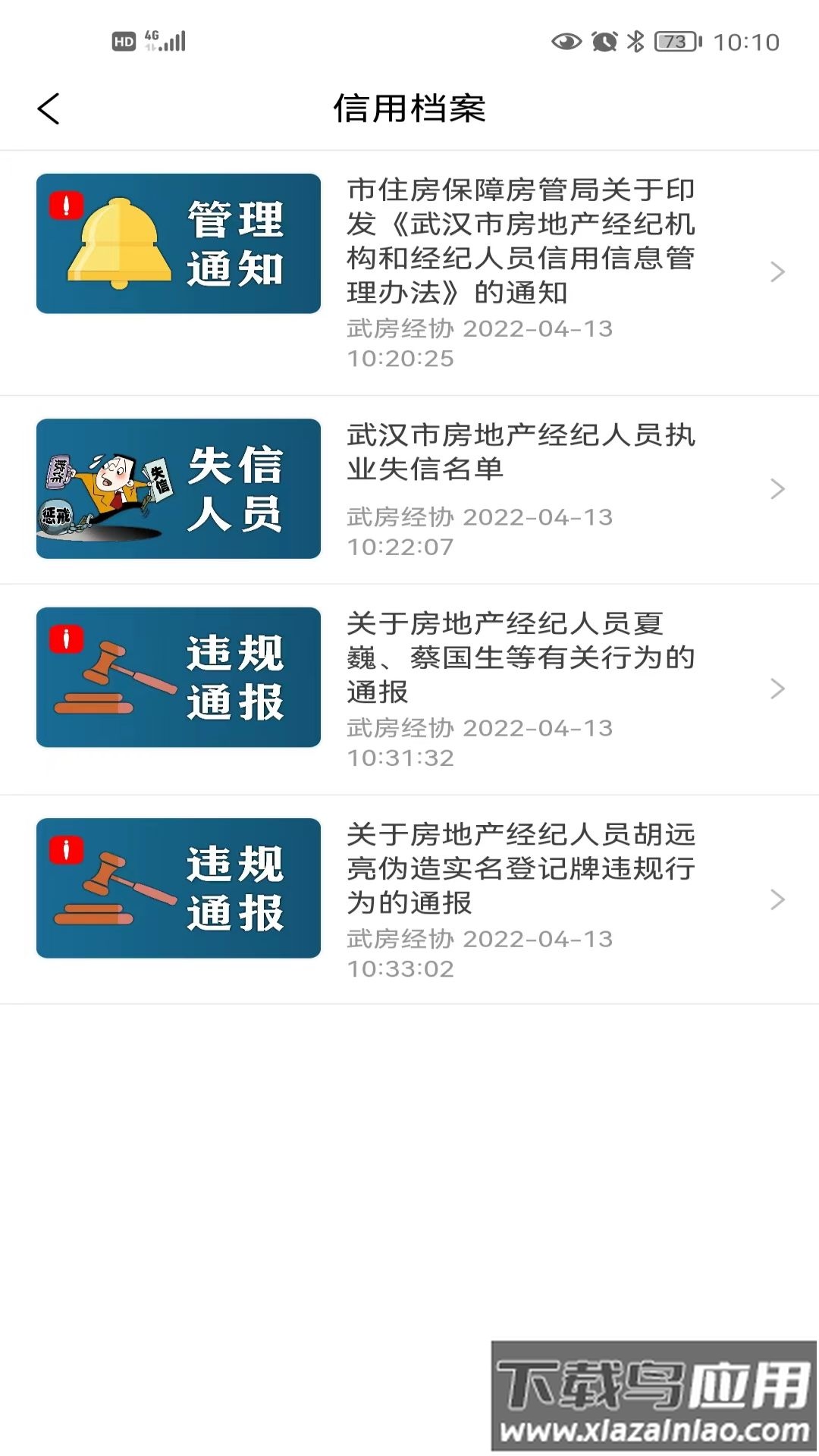Tap the chevron beside the 胡远亮 violation notice
Viewport: 819px width, 1456px height.
[x=776, y=900]
